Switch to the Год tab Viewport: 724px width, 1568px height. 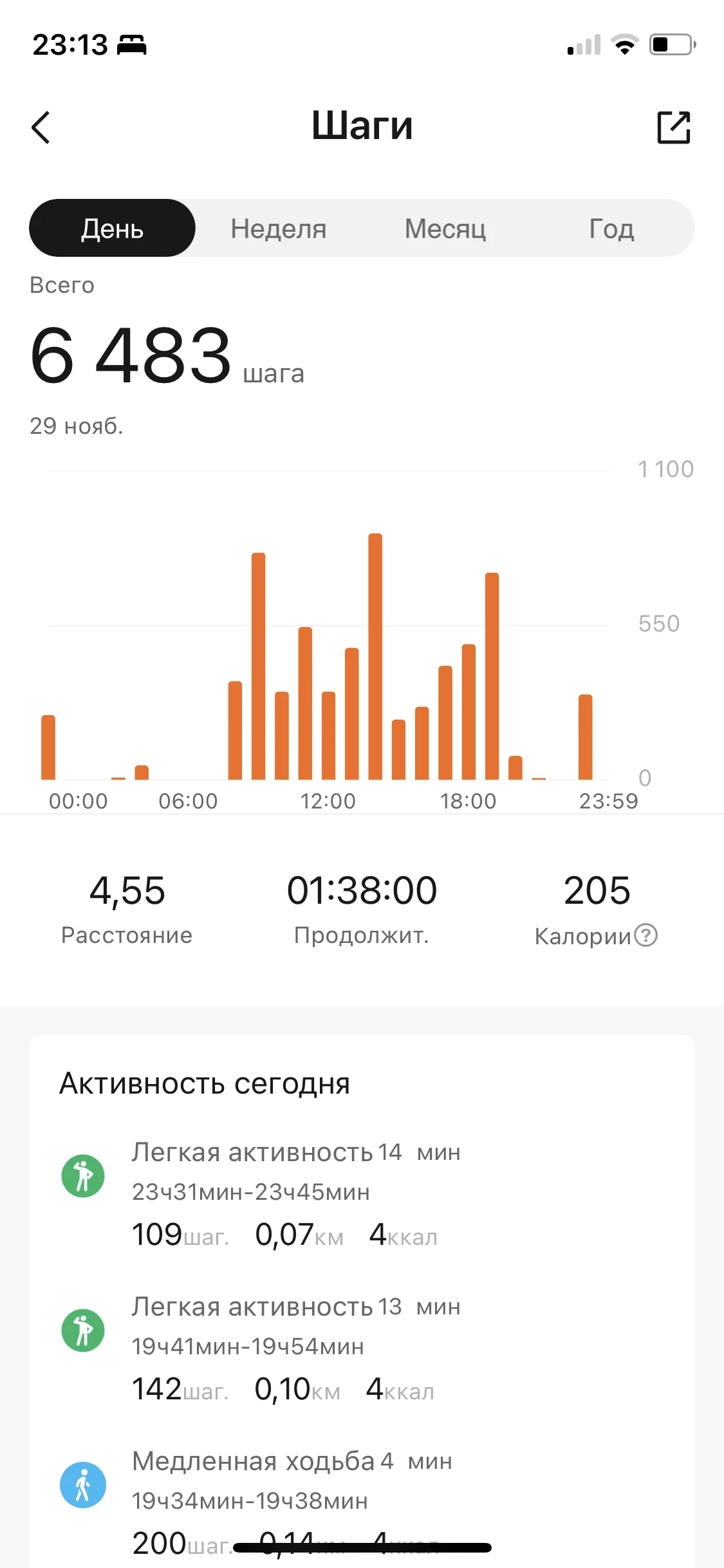click(x=611, y=229)
